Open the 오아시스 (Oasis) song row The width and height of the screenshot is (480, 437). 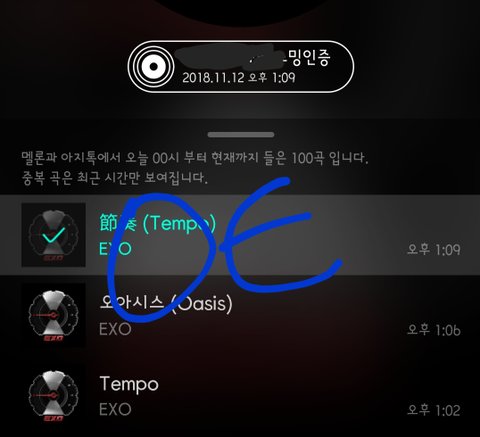[240, 316]
